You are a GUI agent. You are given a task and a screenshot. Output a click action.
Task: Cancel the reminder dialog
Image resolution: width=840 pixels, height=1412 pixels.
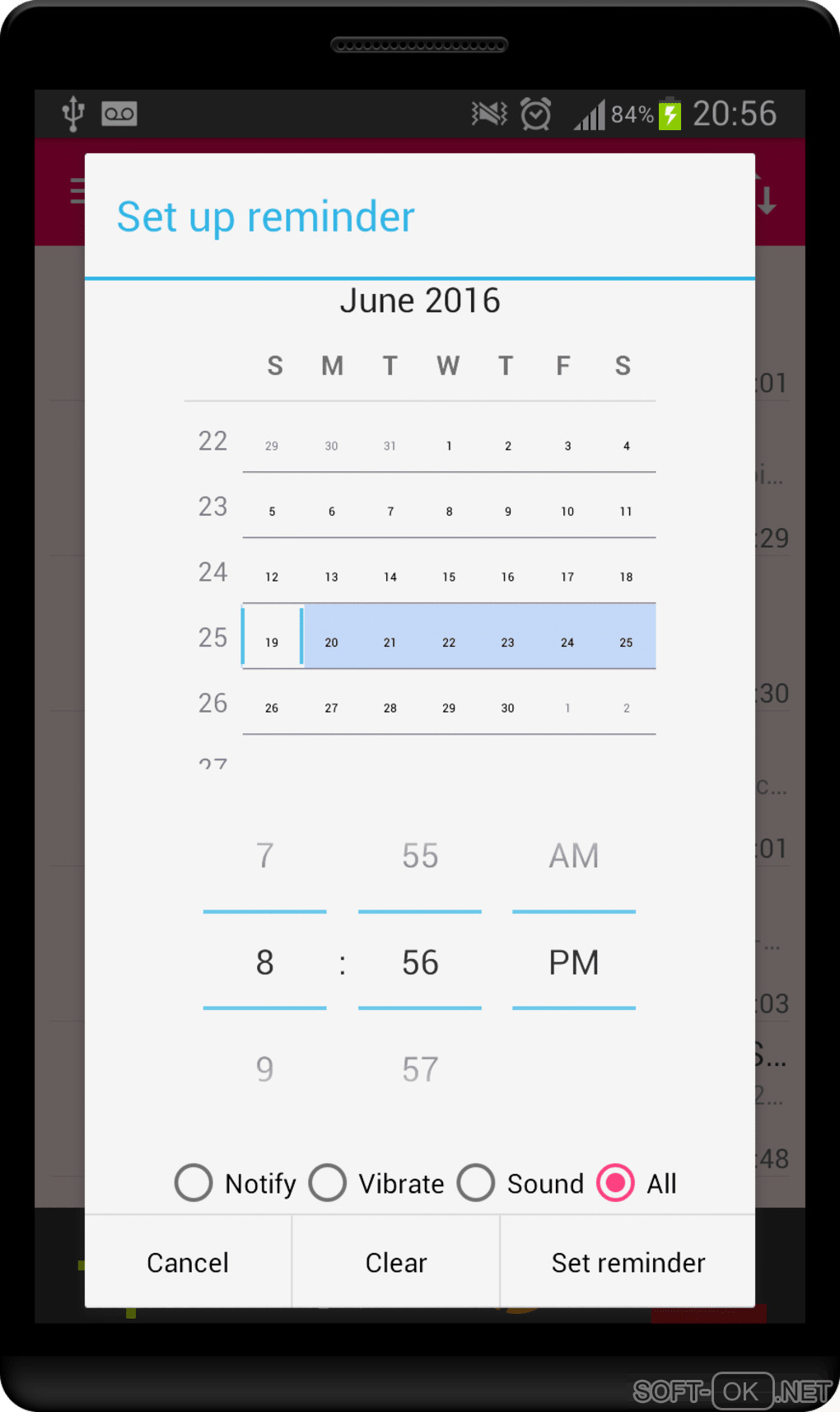point(188,1262)
